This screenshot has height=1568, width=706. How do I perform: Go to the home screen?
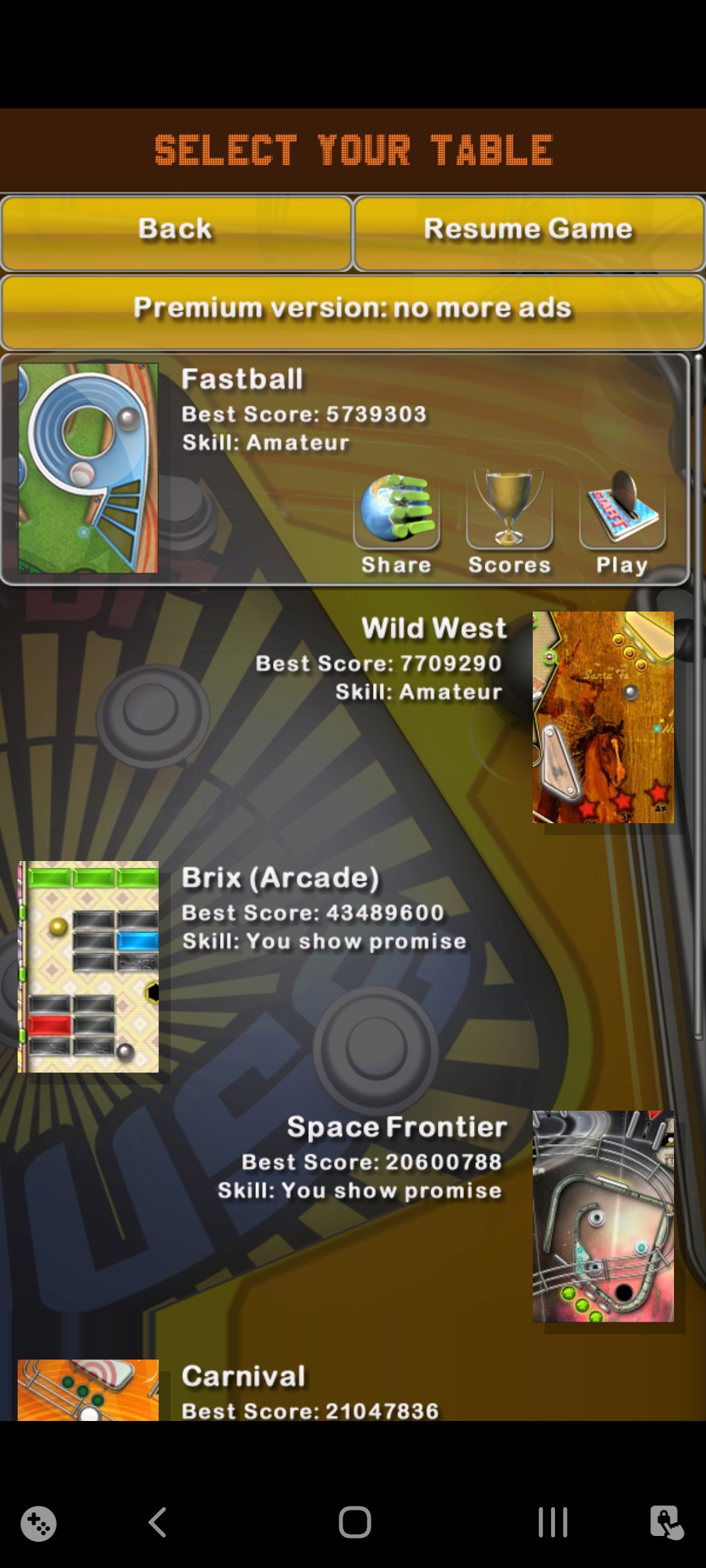[354, 1522]
